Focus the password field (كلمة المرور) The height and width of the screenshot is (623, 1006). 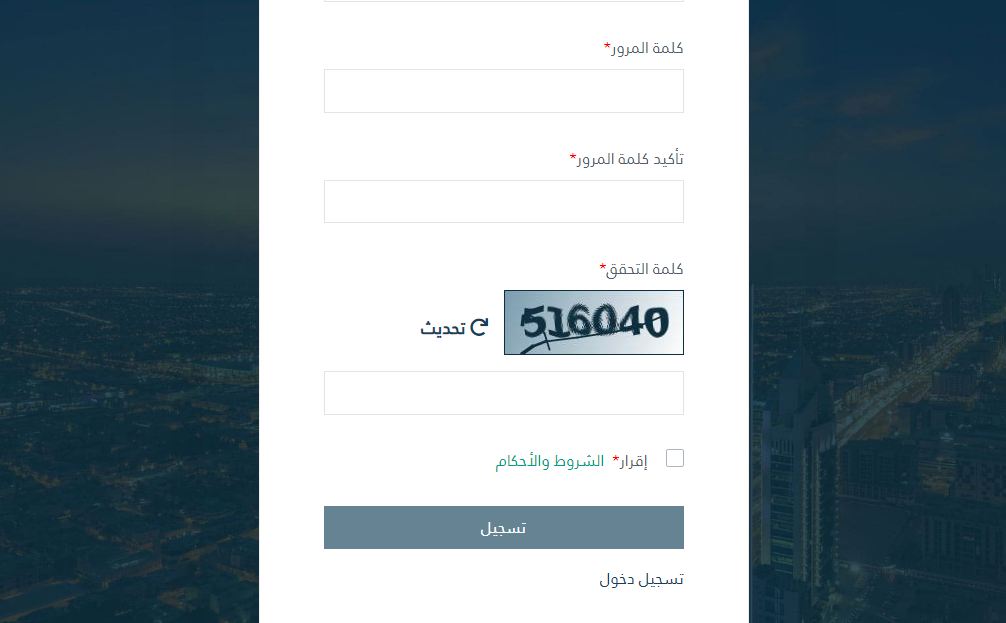pyautogui.click(x=503, y=91)
